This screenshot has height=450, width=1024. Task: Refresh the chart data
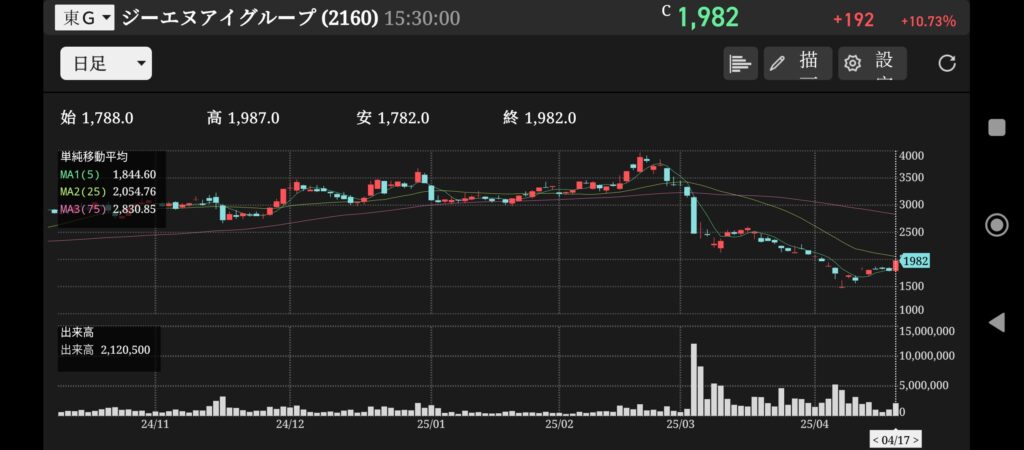pos(946,63)
